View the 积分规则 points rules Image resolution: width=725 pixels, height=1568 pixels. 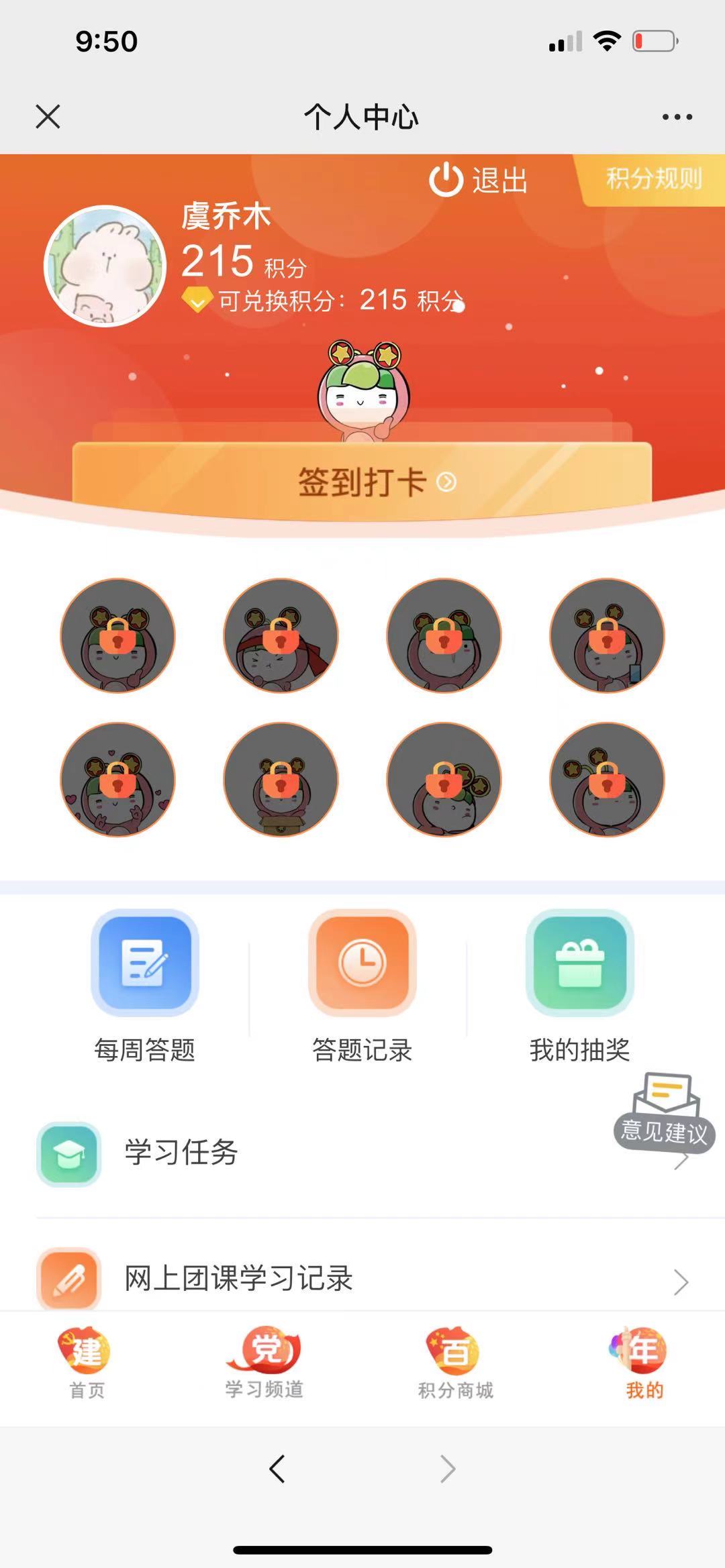pyautogui.click(x=653, y=178)
